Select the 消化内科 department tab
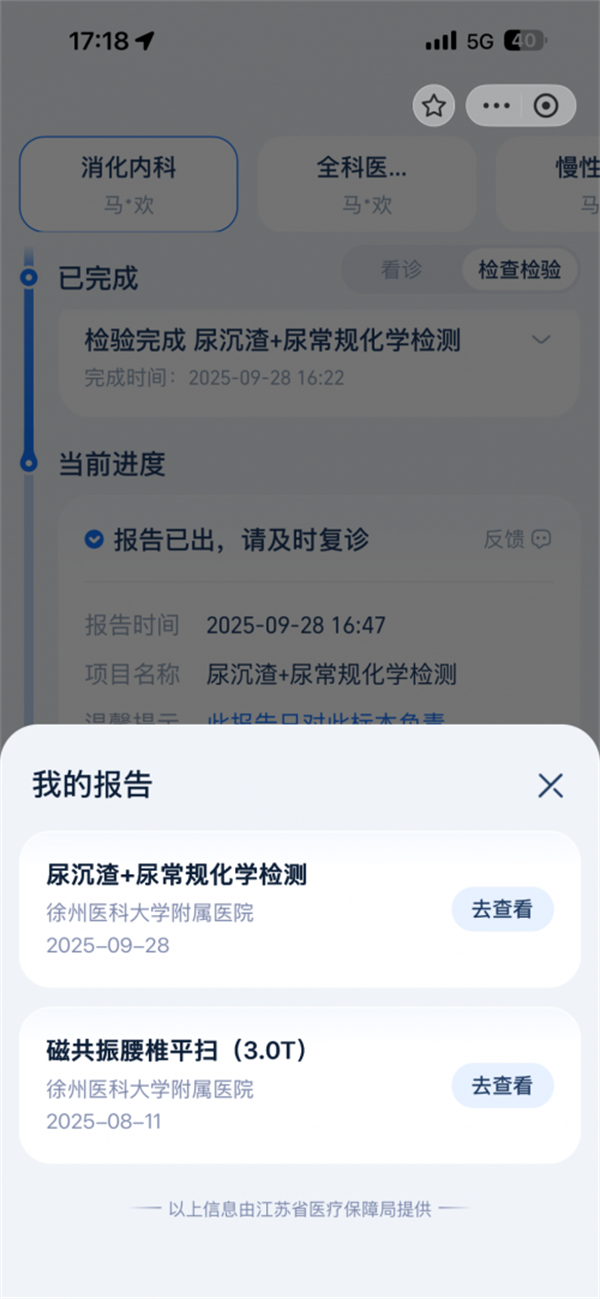The height and width of the screenshot is (1299, 600). pyautogui.click(x=129, y=184)
